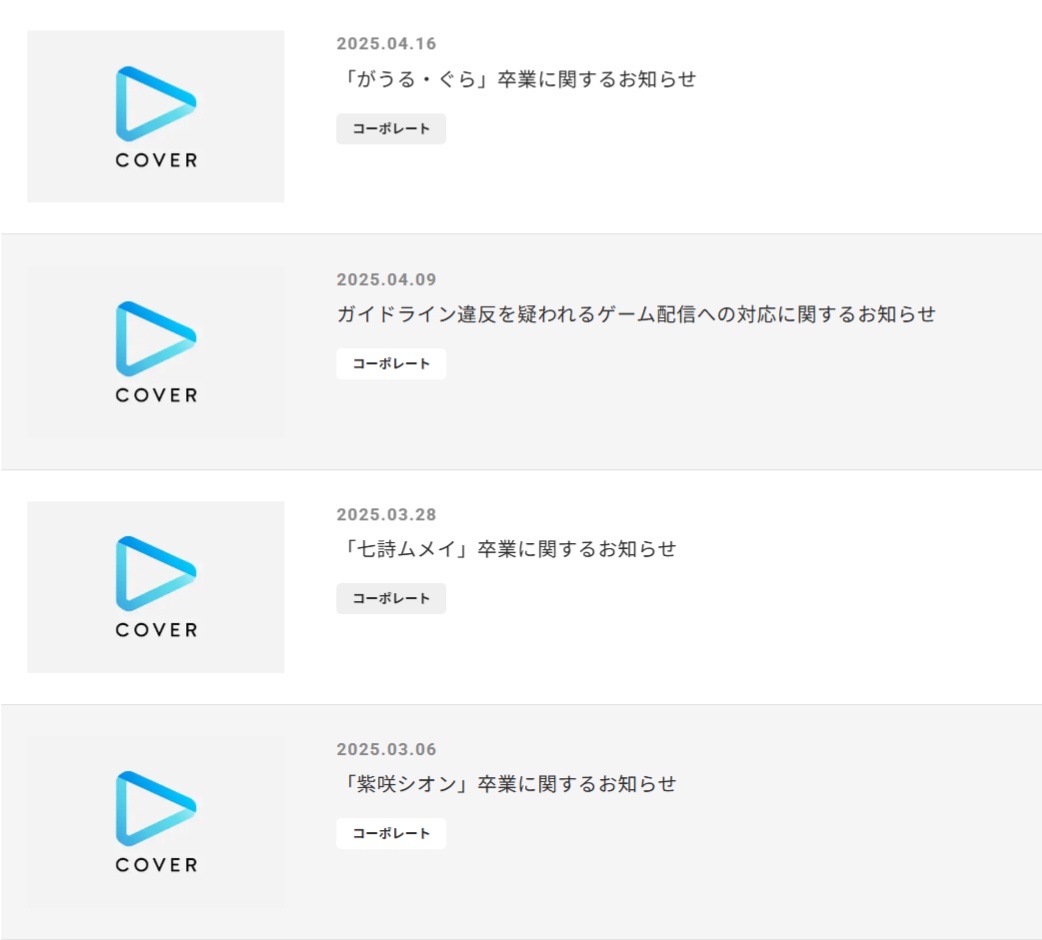Open the 「七詩ムメイ」卒業 announcement

(x=506, y=549)
